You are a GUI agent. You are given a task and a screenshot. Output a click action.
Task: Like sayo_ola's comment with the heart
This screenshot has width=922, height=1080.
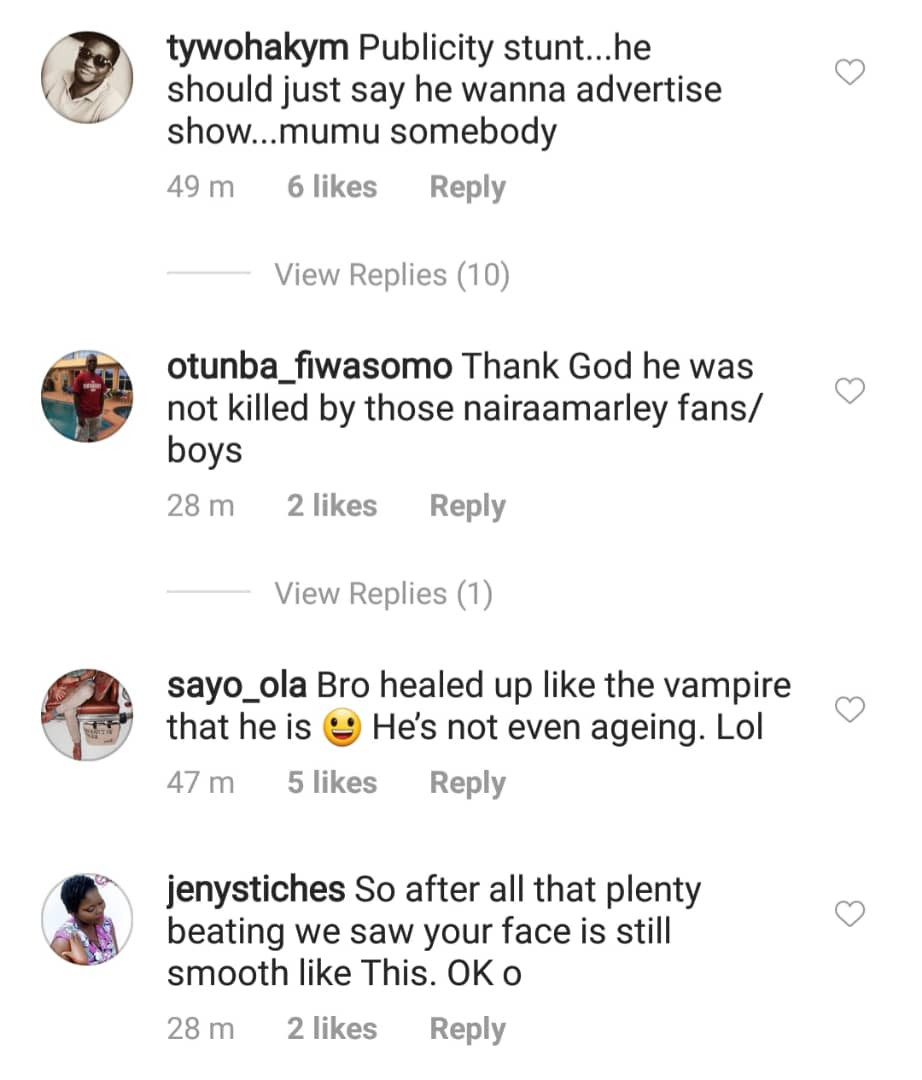click(x=849, y=710)
